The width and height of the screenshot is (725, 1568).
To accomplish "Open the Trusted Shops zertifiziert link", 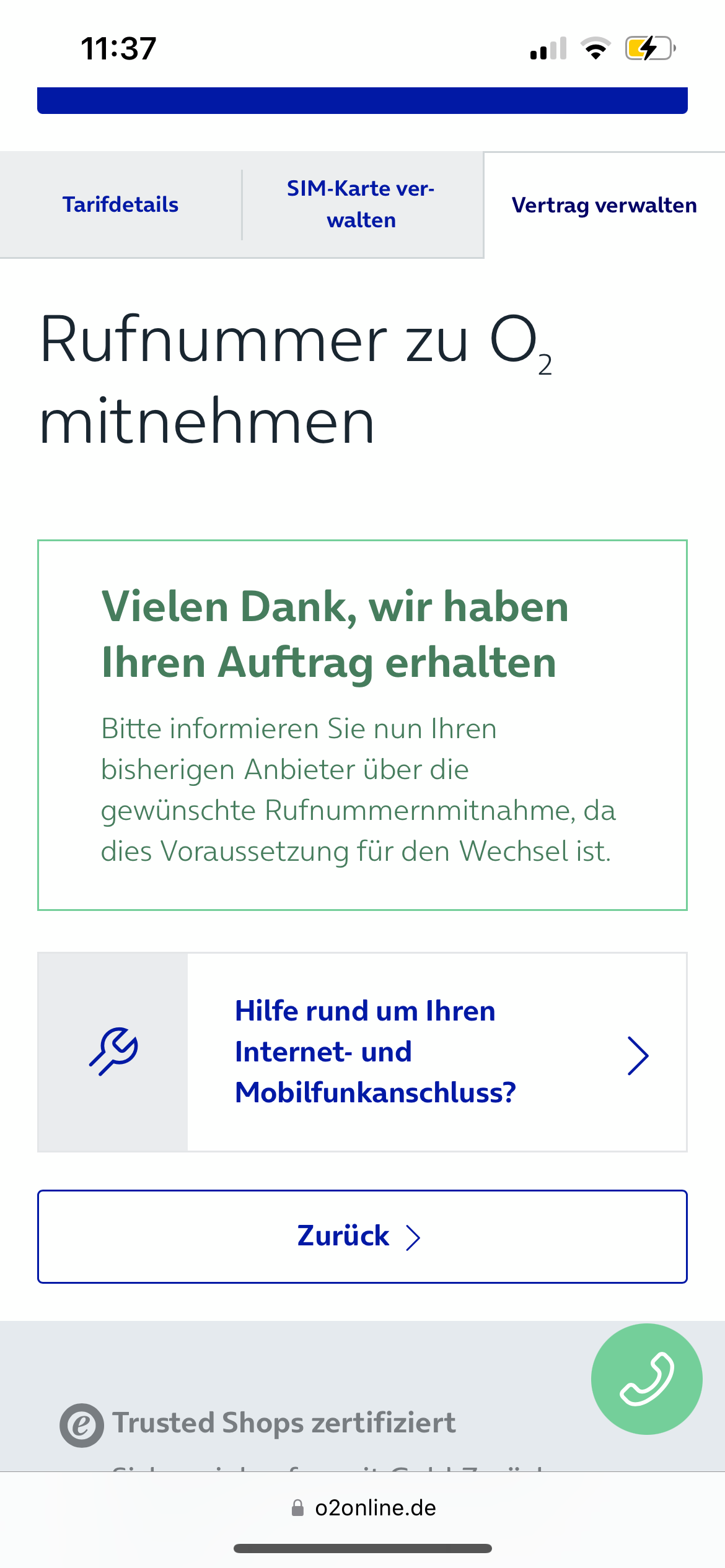I will click(x=283, y=1423).
